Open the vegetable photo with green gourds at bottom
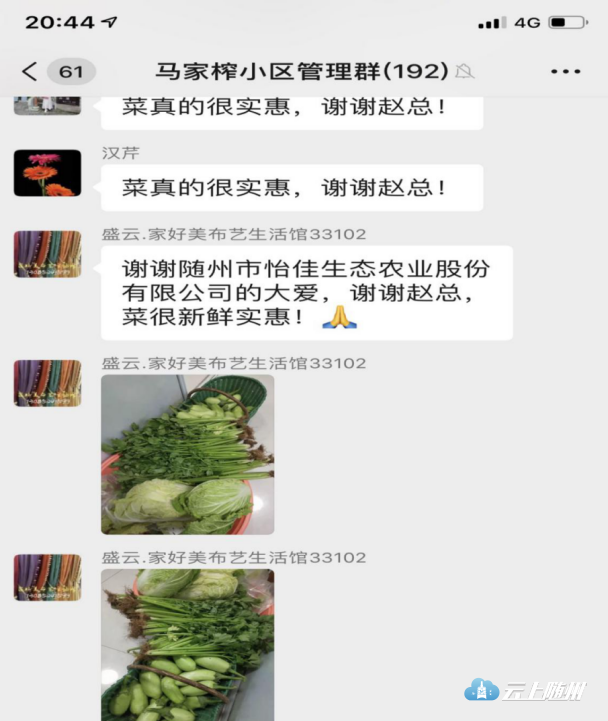This screenshot has height=721, width=608. [x=187, y=645]
